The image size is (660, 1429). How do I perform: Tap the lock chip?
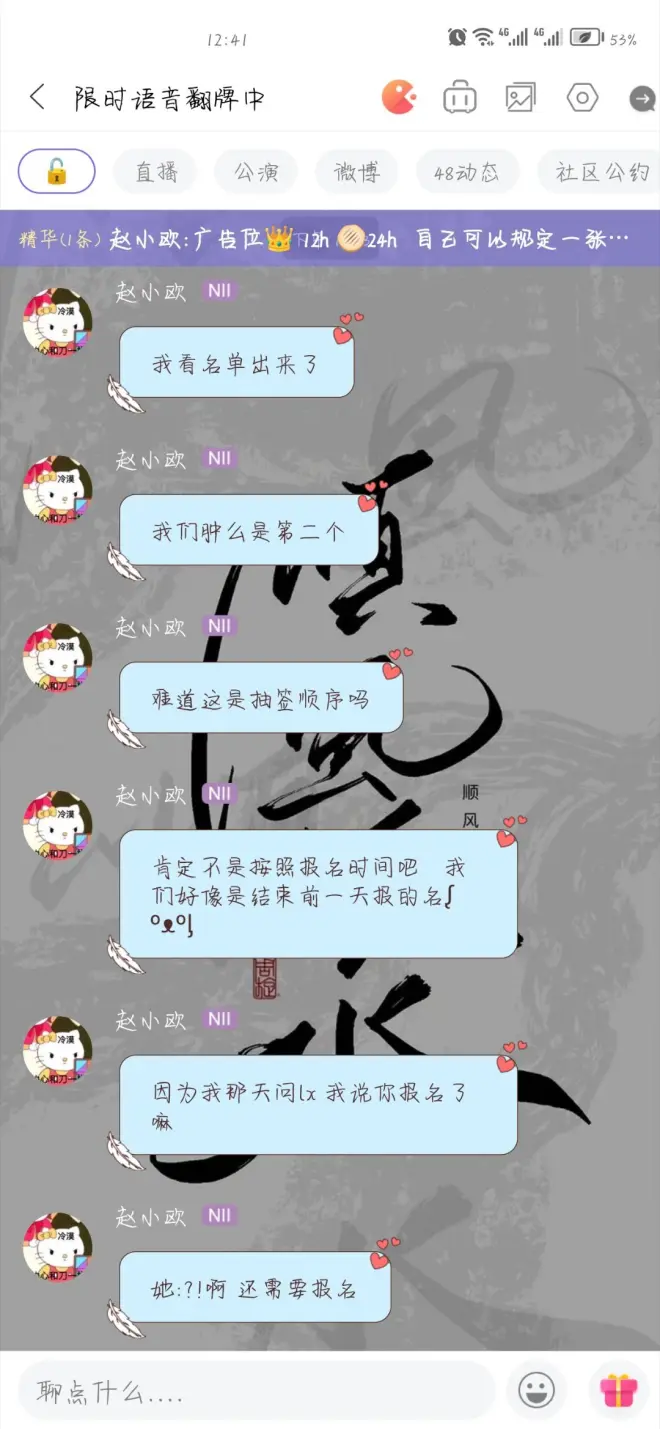coord(57,172)
